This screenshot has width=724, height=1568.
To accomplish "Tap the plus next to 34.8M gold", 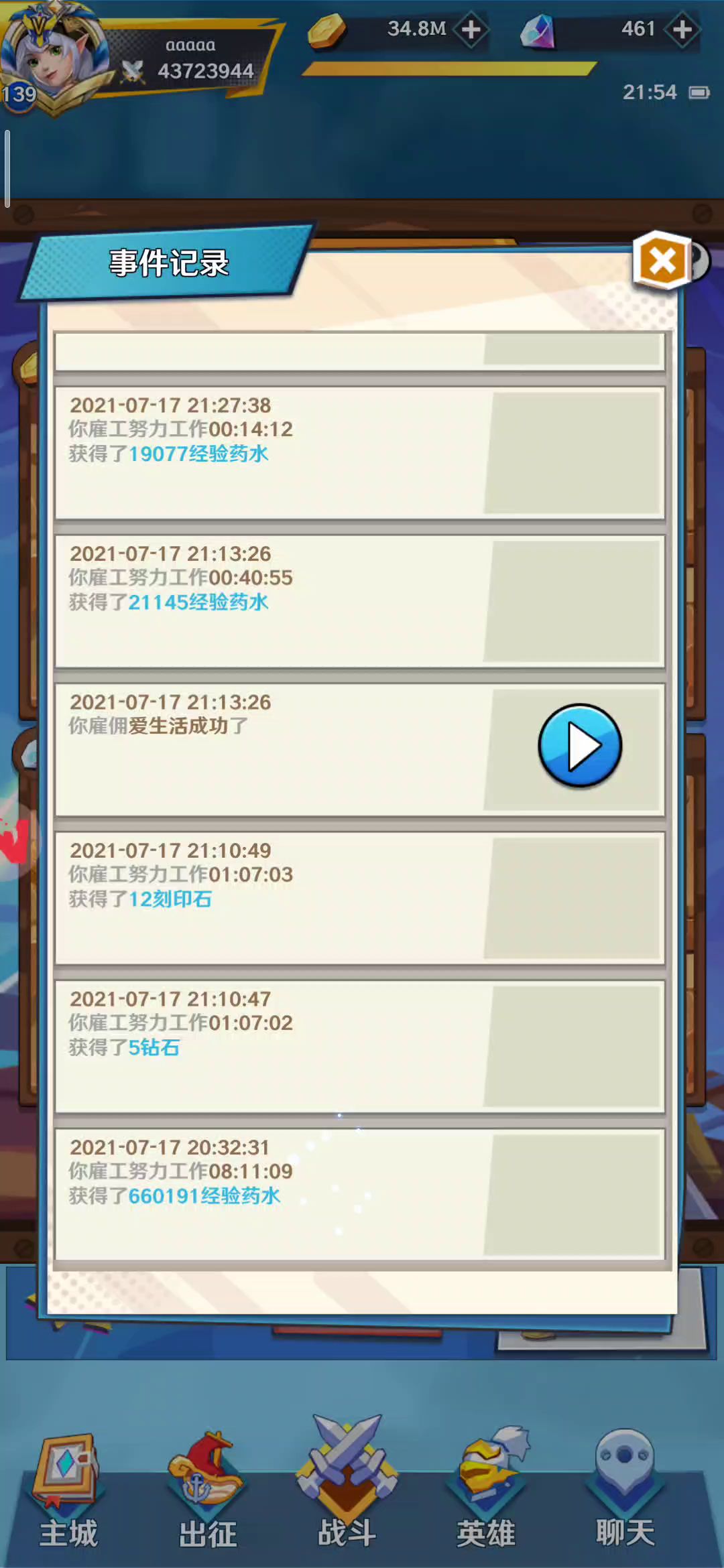I will 471,29.
